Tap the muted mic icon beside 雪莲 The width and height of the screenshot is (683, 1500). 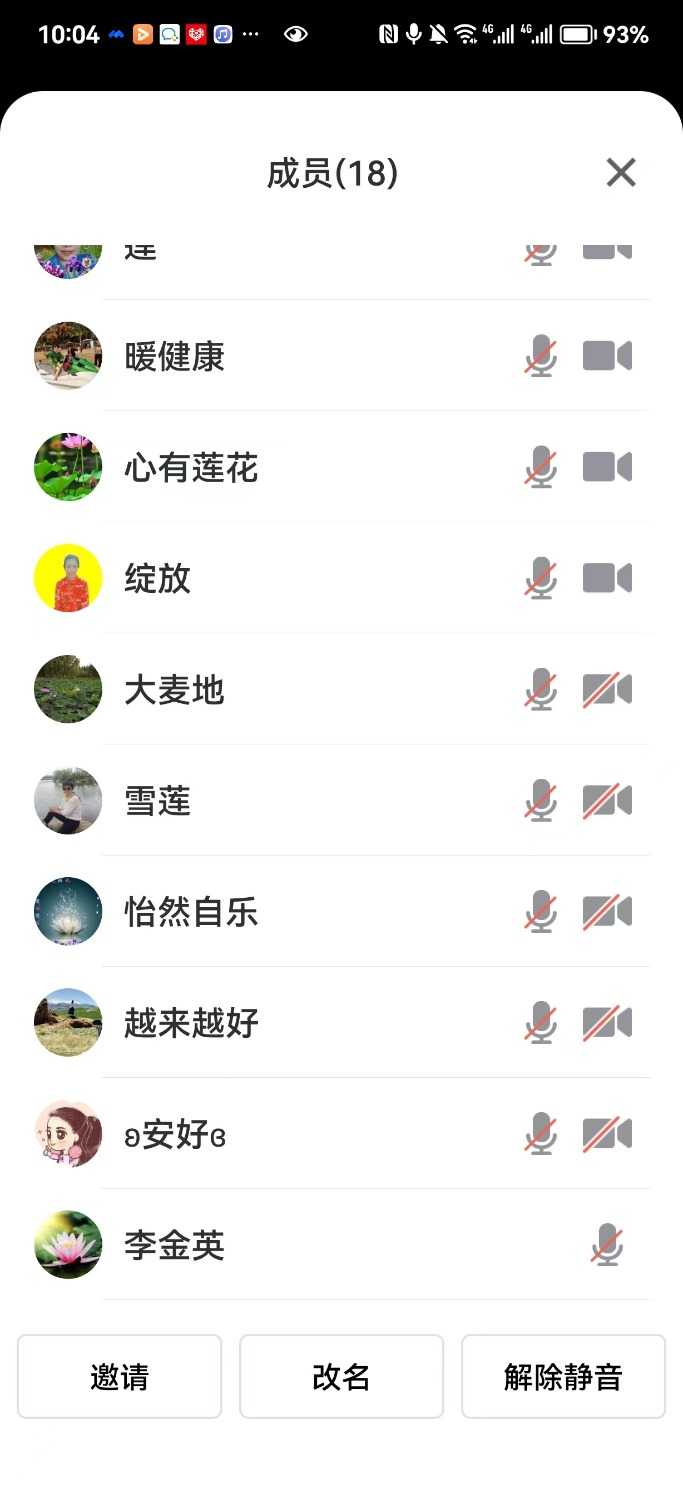tap(541, 801)
